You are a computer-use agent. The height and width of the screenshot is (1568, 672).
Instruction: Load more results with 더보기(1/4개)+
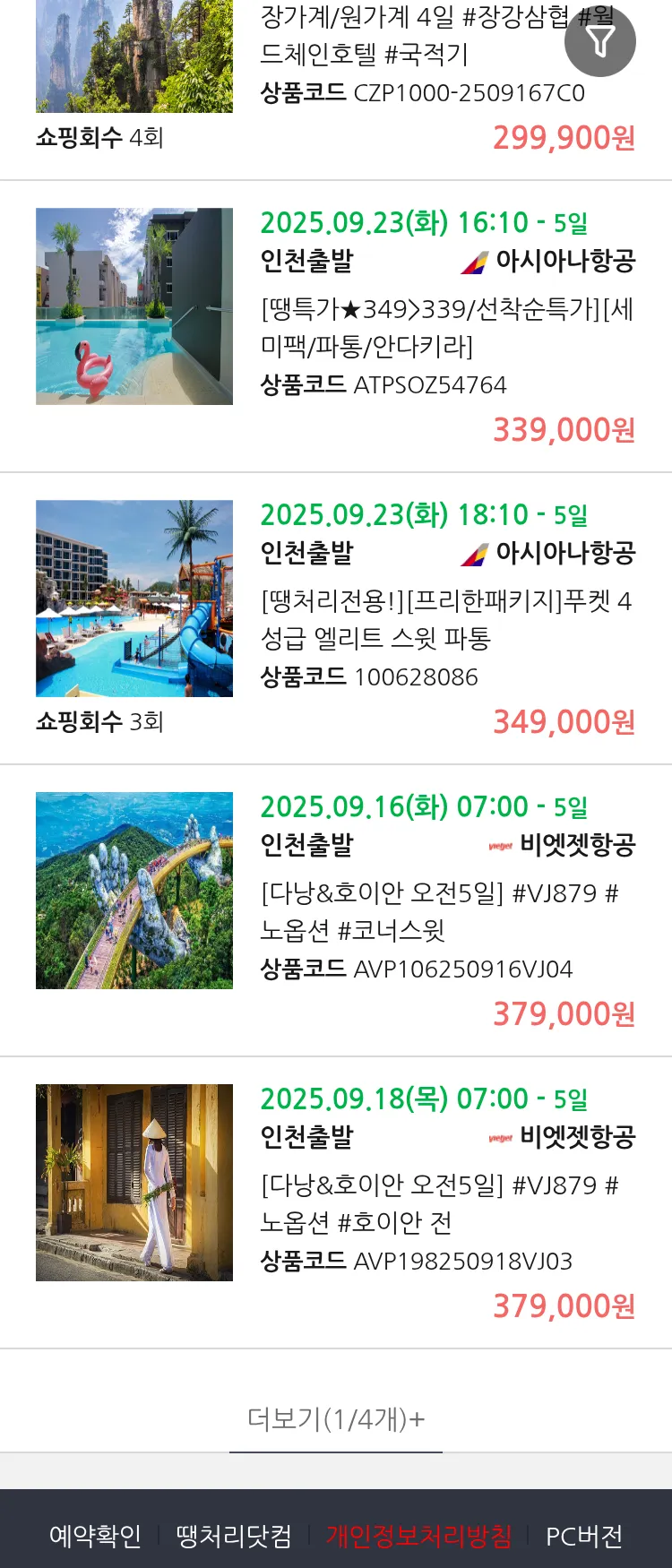pos(336,1418)
